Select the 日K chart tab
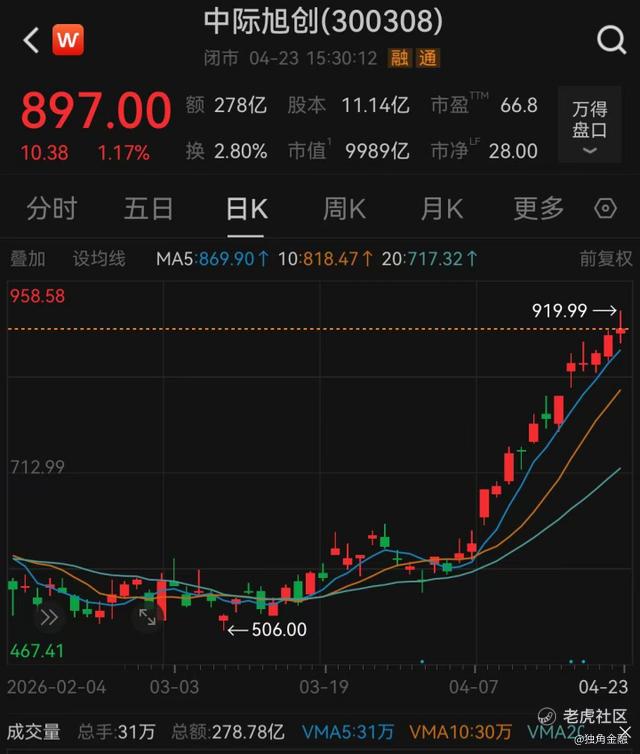 246,208
